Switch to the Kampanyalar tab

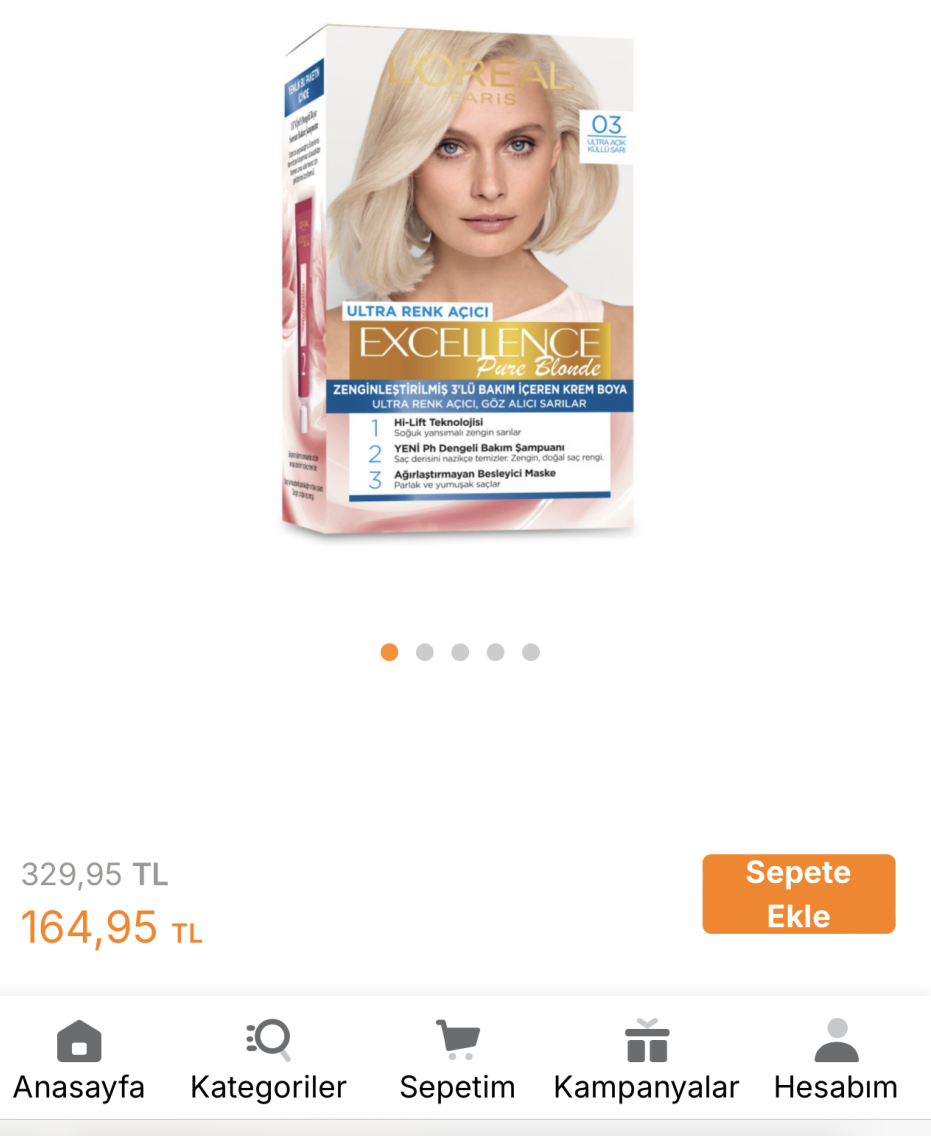646,1060
